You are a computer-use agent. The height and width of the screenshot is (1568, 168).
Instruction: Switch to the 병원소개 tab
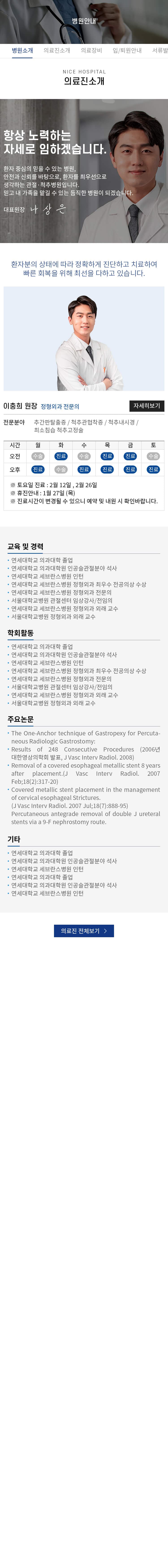click(23, 51)
